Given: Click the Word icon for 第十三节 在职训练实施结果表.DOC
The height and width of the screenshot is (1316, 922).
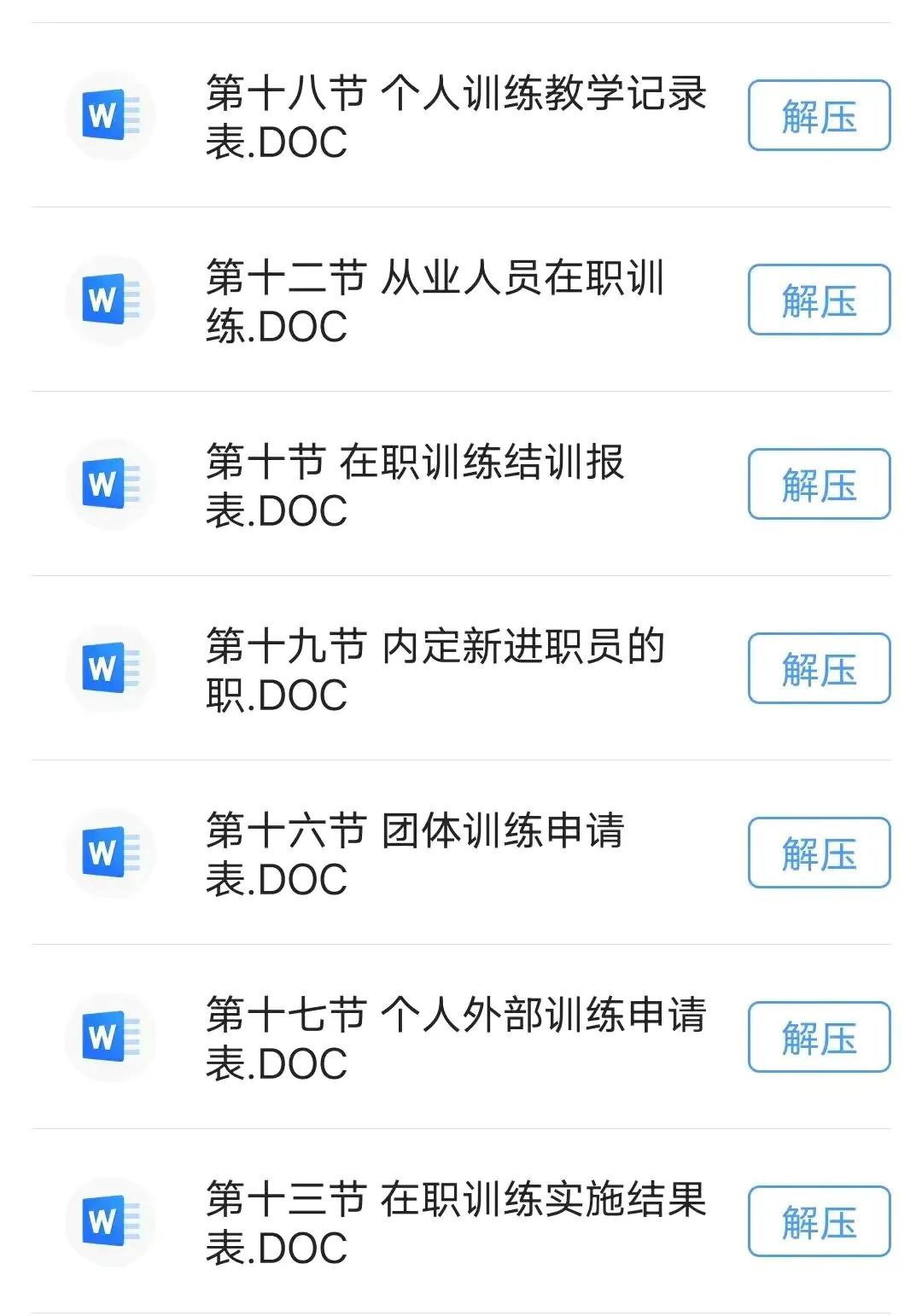Looking at the screenshot, I should point(111,1220).
